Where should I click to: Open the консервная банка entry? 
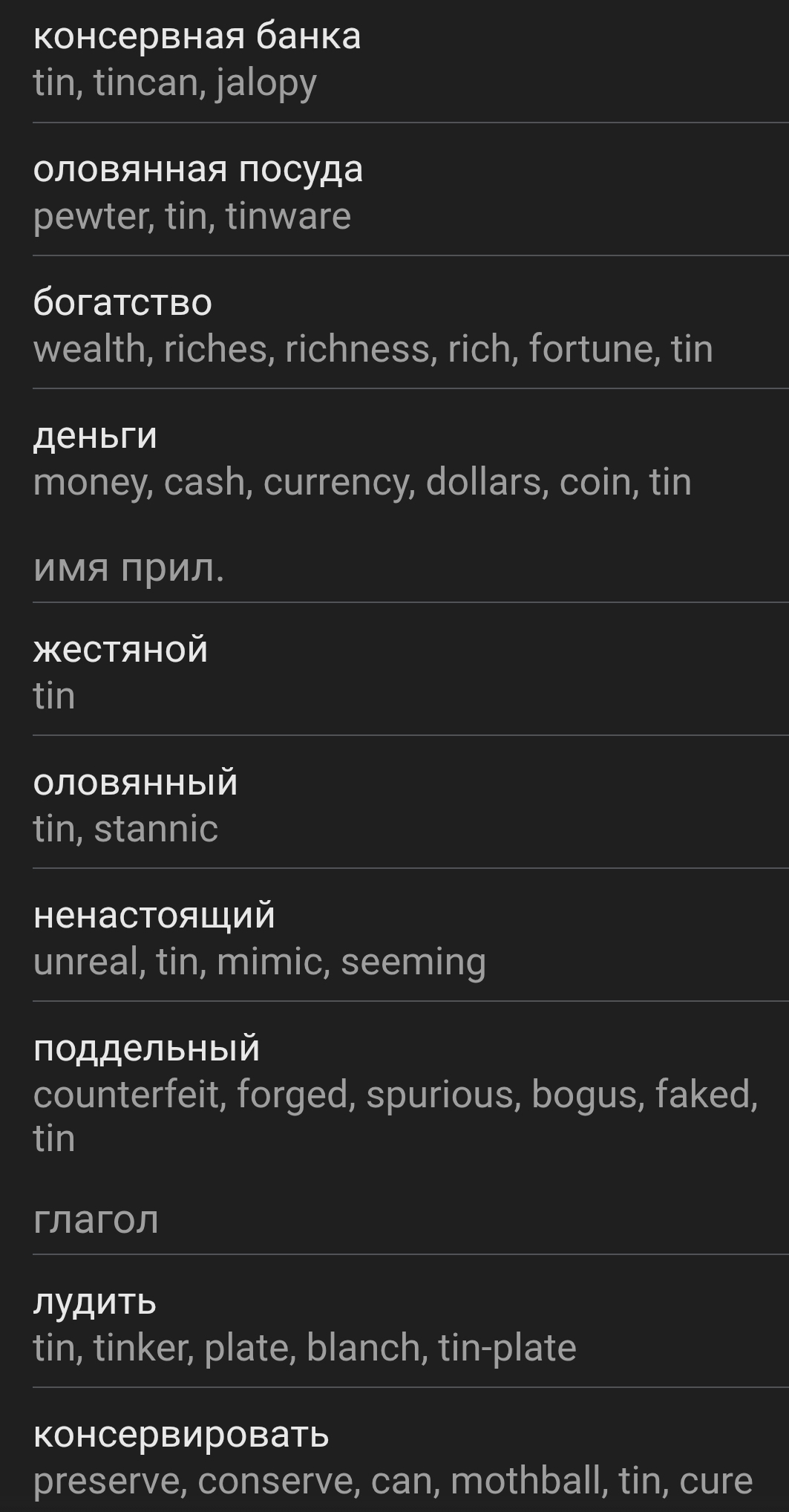click(x=394, y=59)
